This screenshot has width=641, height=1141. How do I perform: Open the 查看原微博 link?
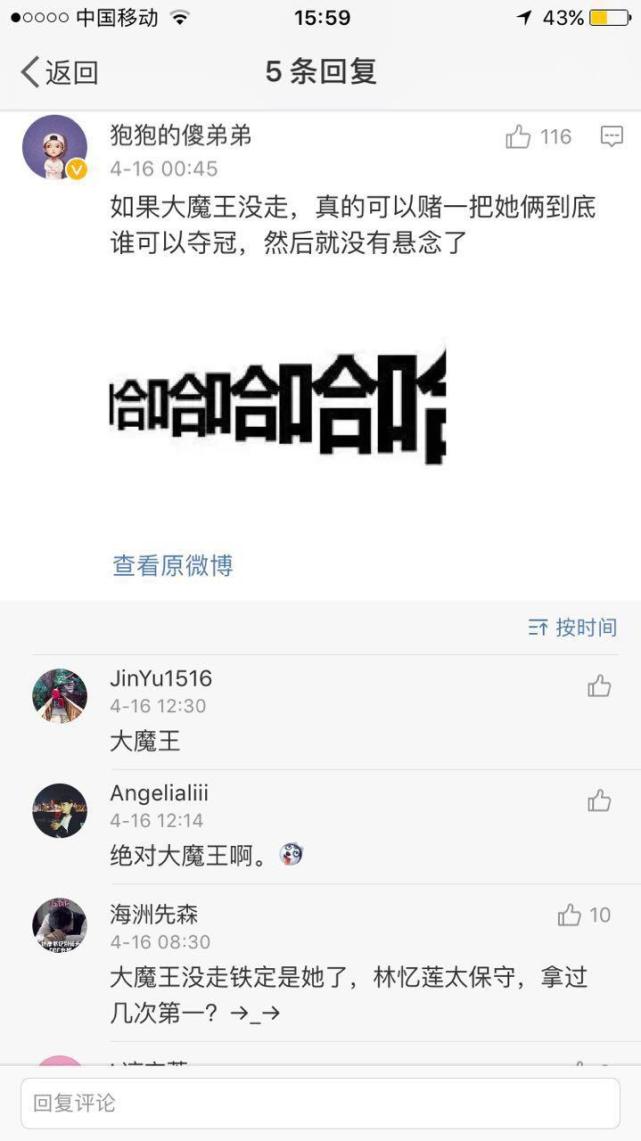coord(172,565)
